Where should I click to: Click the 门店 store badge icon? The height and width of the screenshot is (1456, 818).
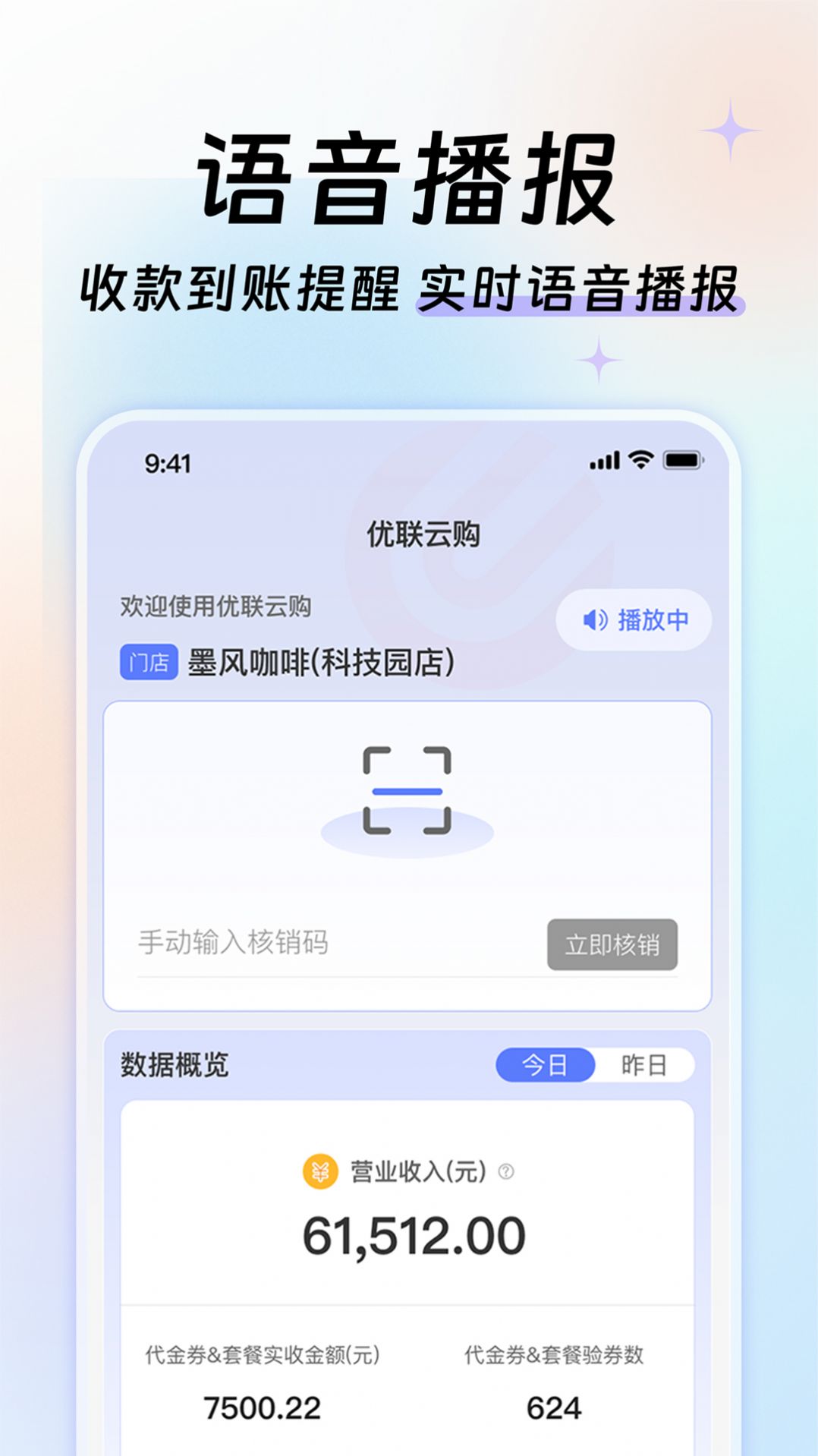click(149, 662)
